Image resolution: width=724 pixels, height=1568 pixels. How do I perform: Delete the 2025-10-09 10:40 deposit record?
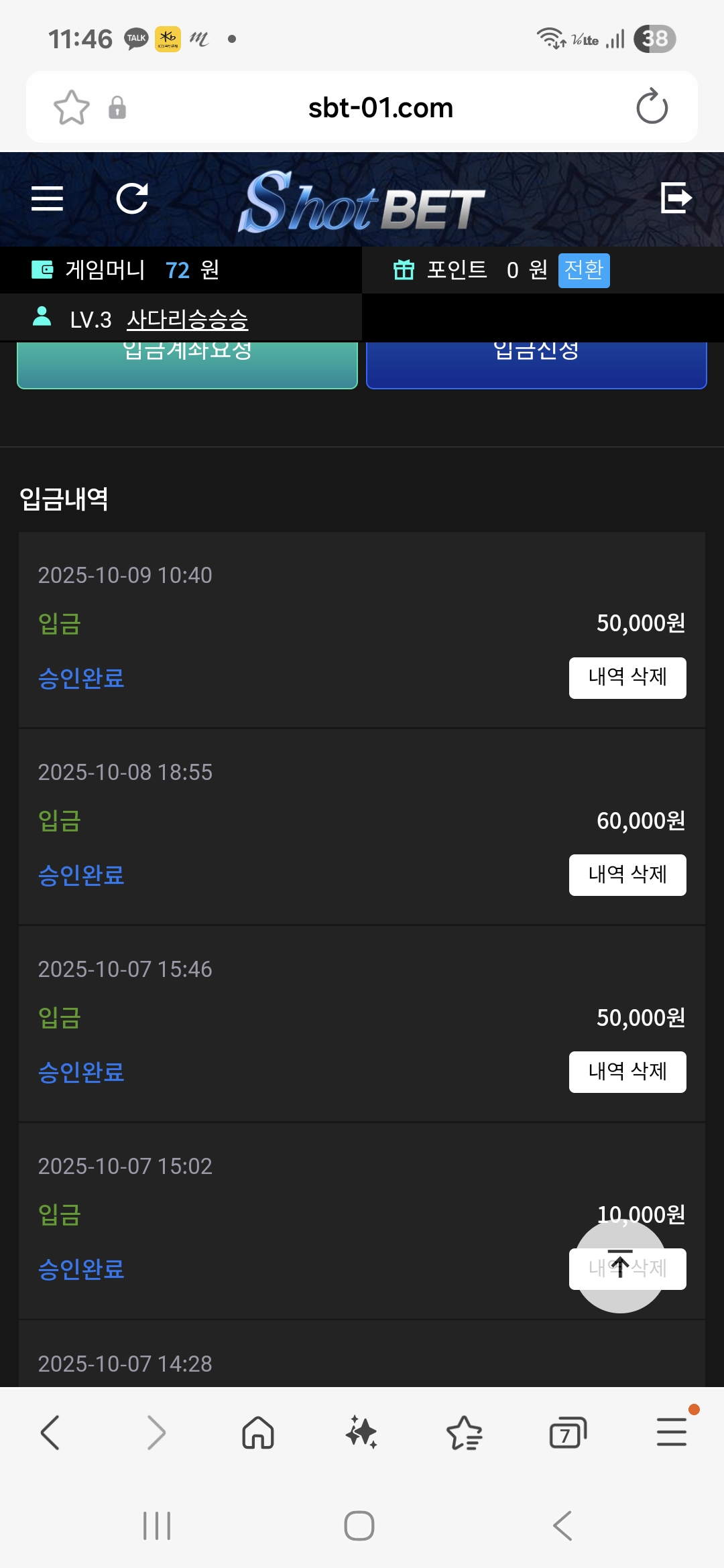pos(627,677)
